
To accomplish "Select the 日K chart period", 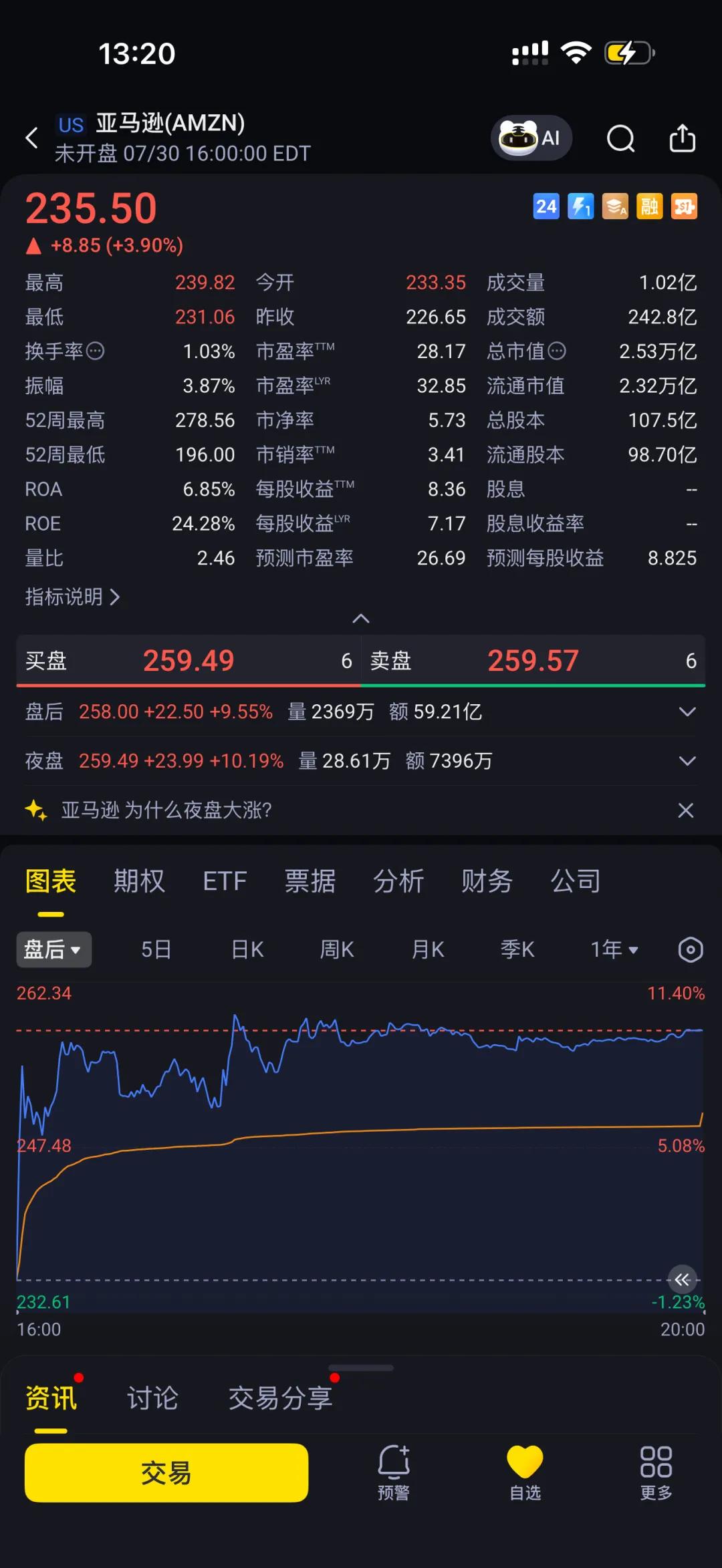I will tap(247, 949).
